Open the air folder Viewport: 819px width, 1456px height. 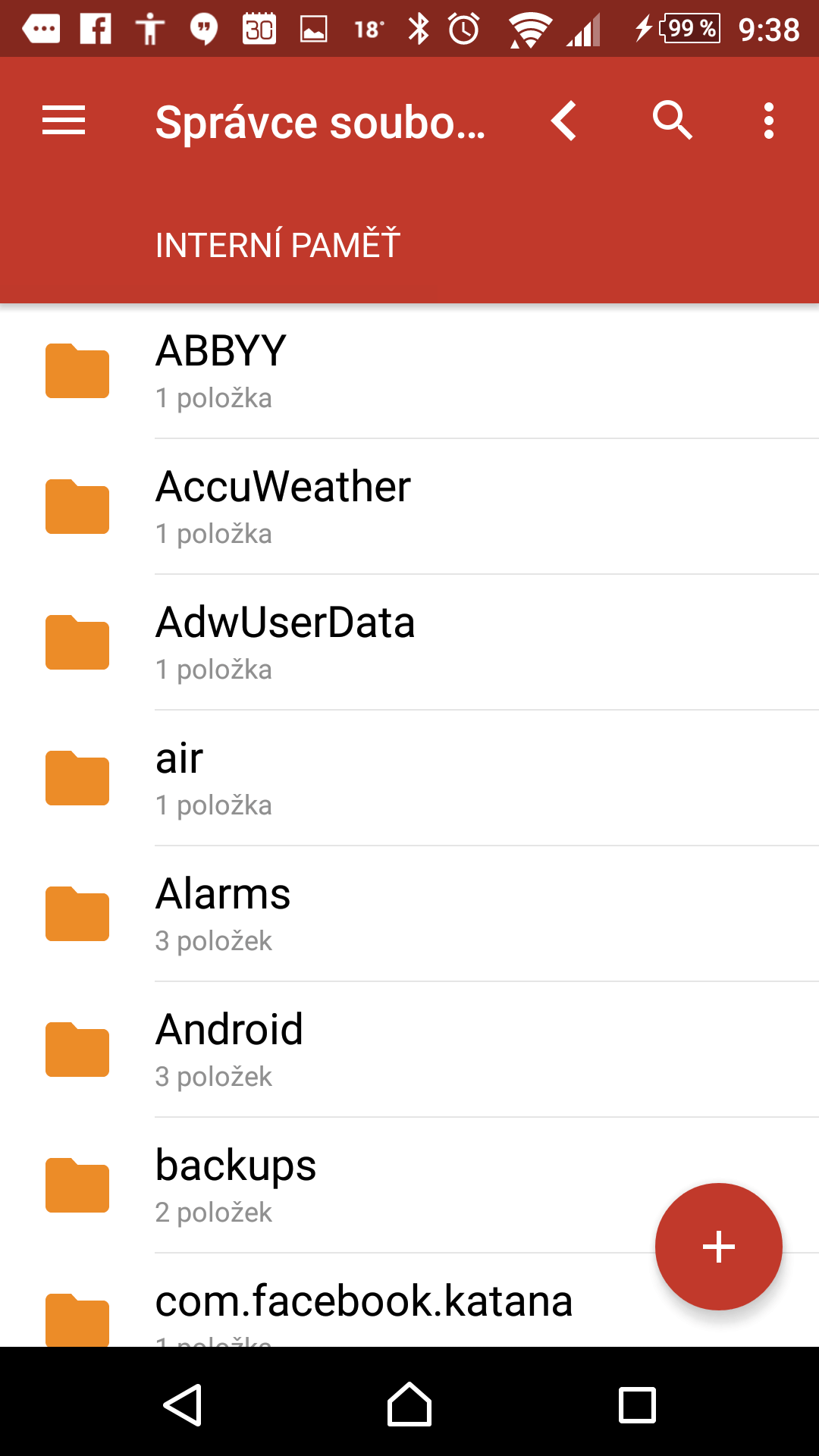tap(409, 778)
